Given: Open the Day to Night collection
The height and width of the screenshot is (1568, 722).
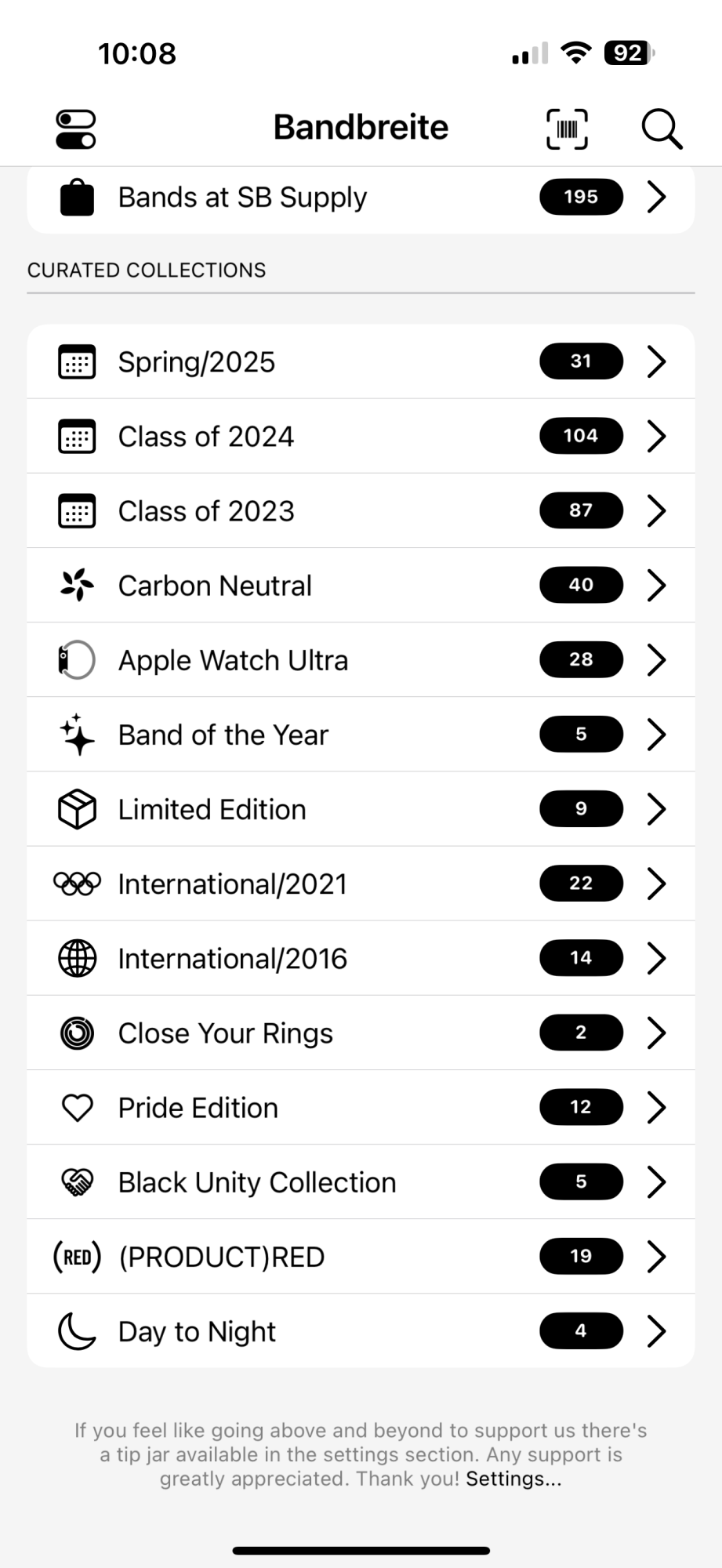Looking at the screenshot, I should click(x=361, y=1331).
